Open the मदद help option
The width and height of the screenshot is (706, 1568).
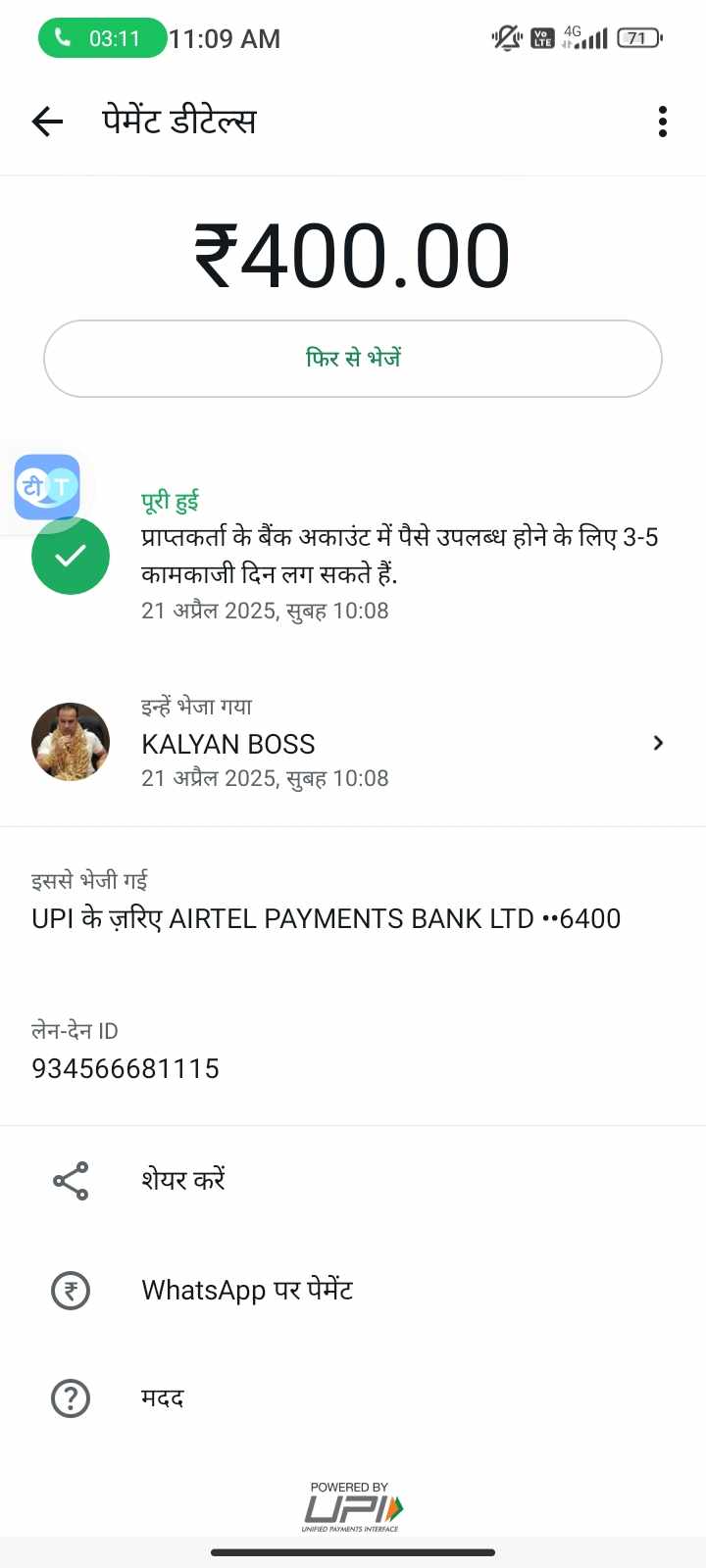point(163,1398)
